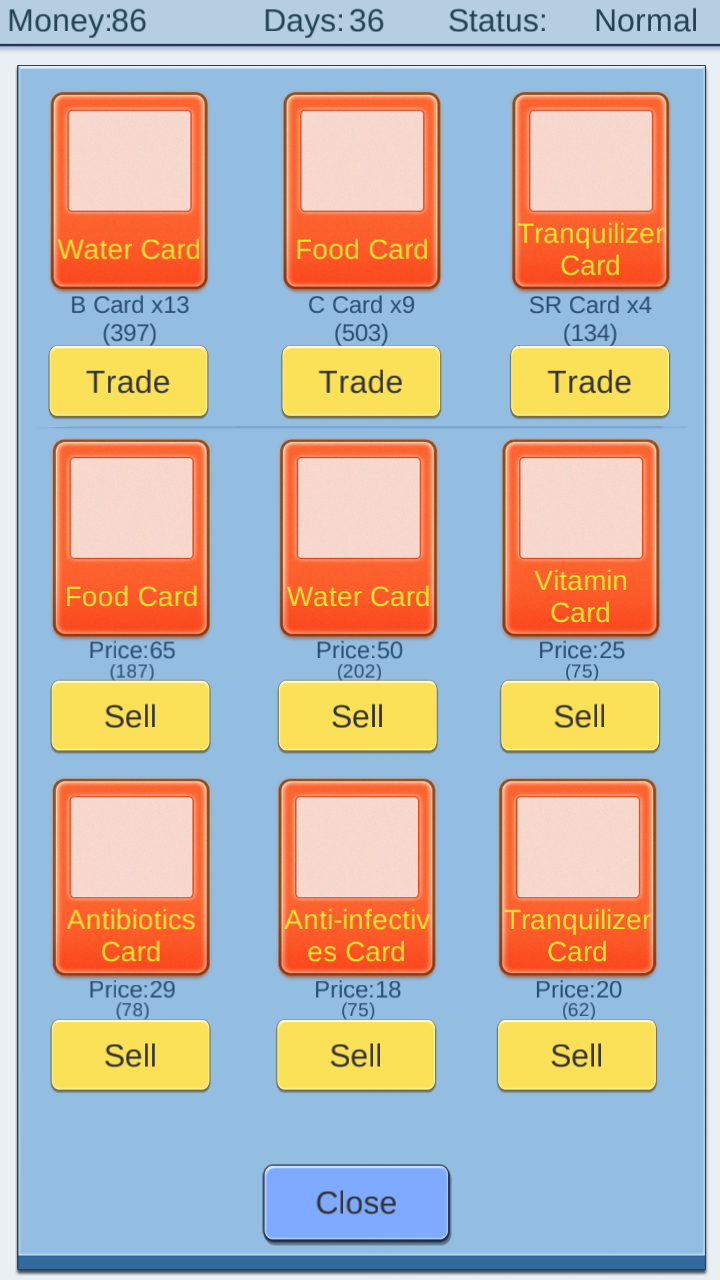Trade SR Cards for the Tranquilizer Card
The height and width of the screenshot is (1280, 720).
coord(590,381)
